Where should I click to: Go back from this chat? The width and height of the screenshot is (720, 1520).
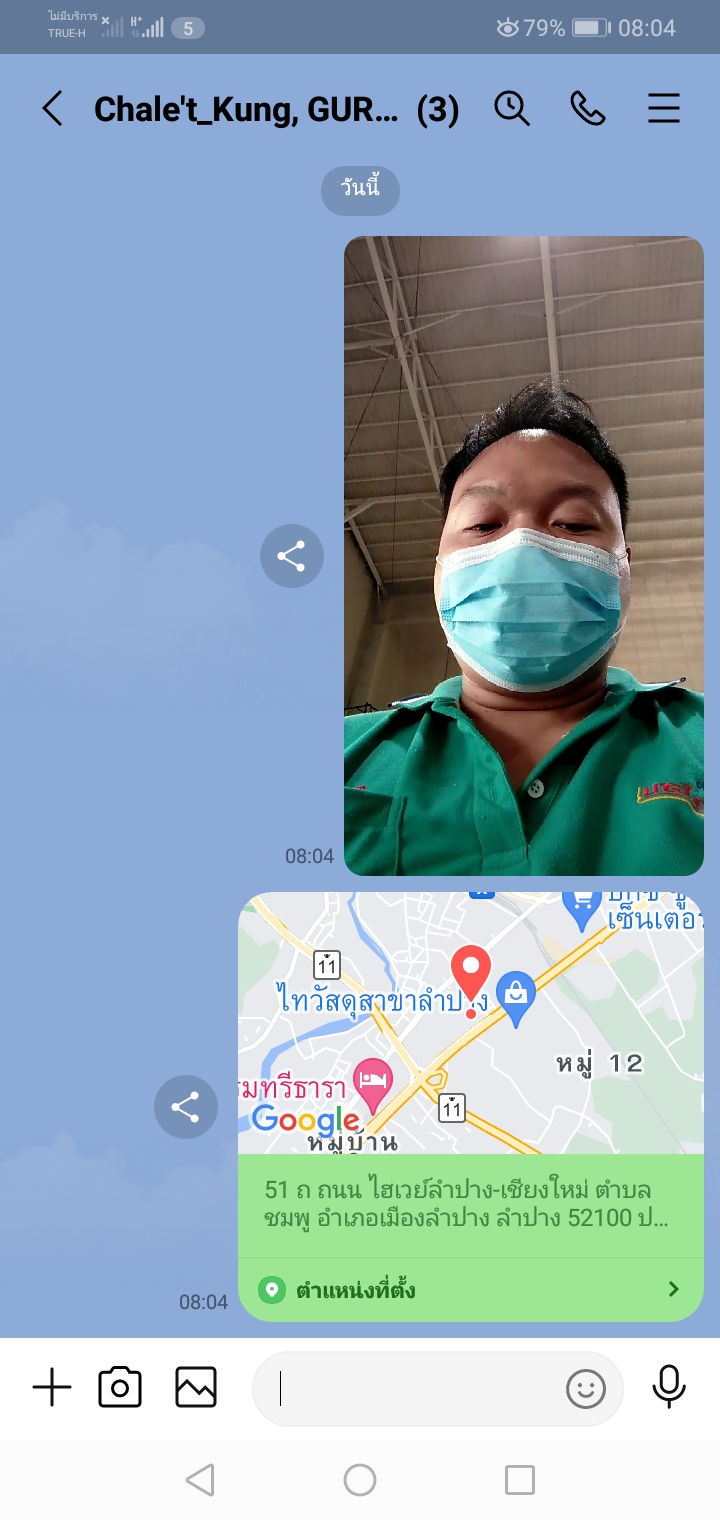pos(52,109)
